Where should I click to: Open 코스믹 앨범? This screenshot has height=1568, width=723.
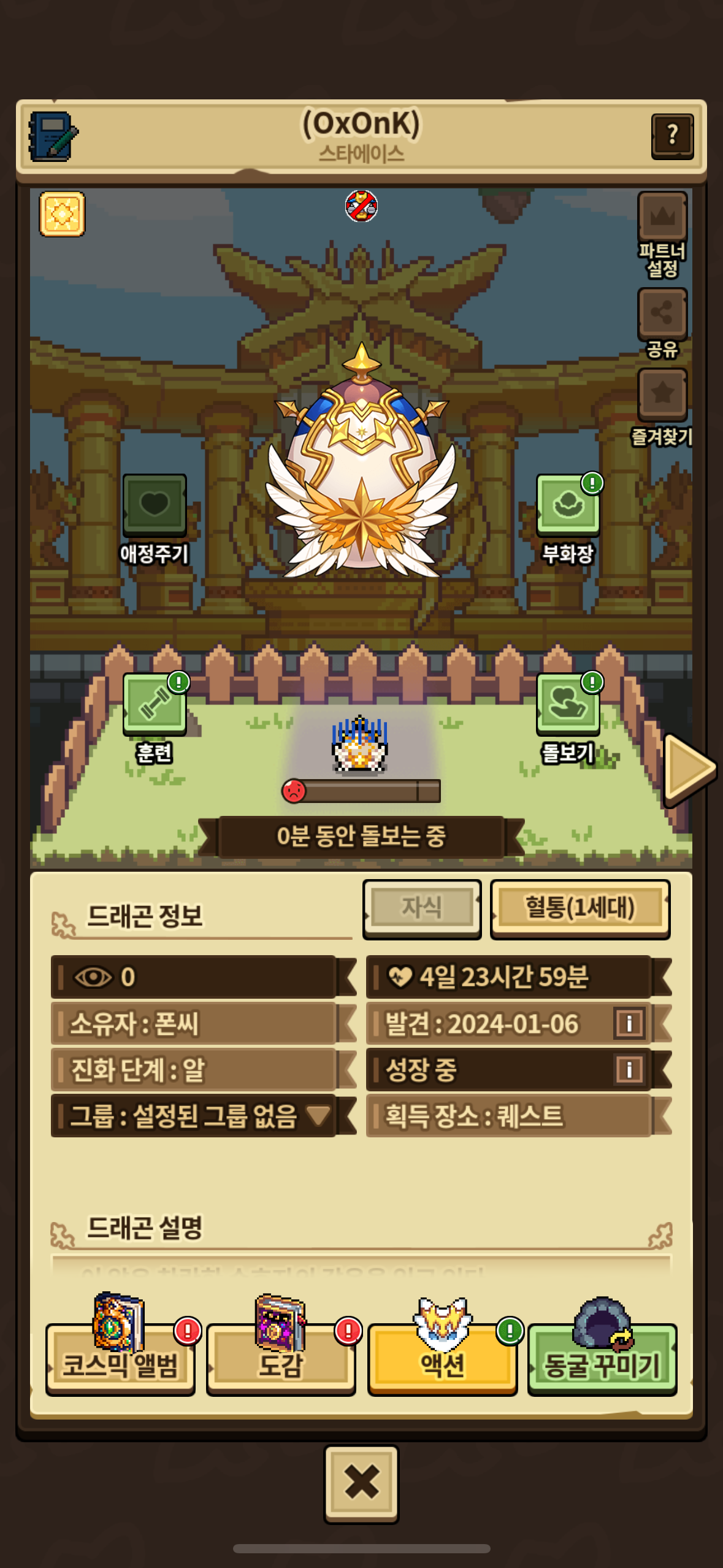[x=120, y=1358]
